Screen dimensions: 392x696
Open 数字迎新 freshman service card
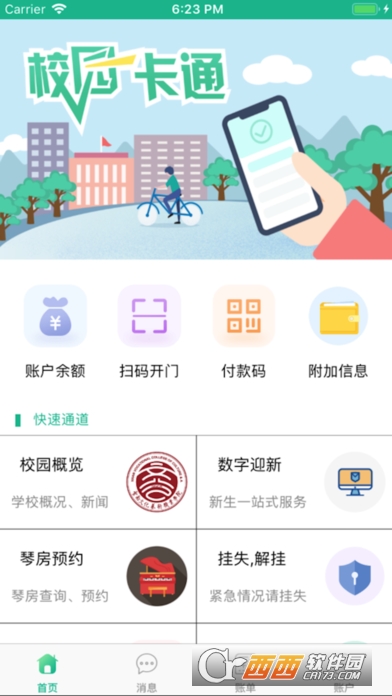point(294,482)
